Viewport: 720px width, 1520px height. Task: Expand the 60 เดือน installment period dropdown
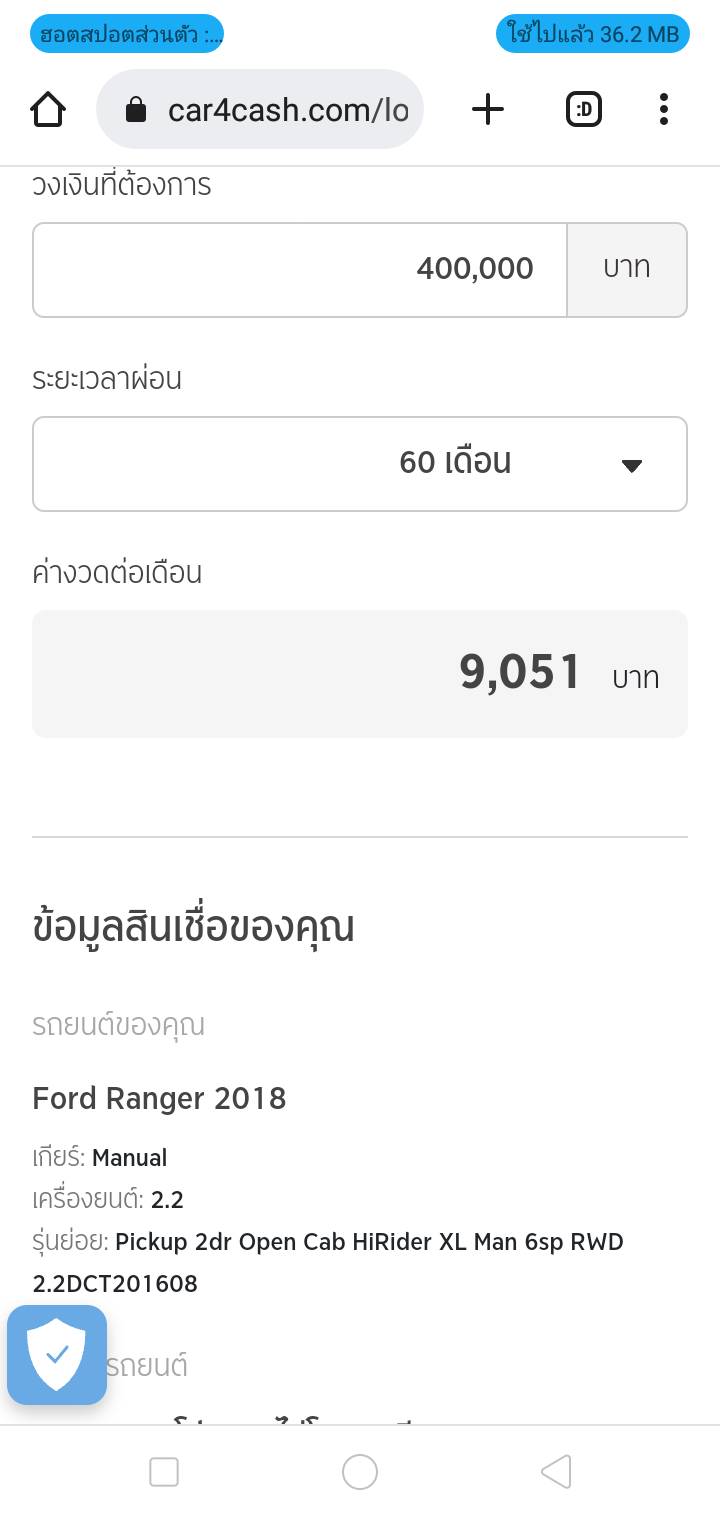pyautogui.click(x=360, y=463)
